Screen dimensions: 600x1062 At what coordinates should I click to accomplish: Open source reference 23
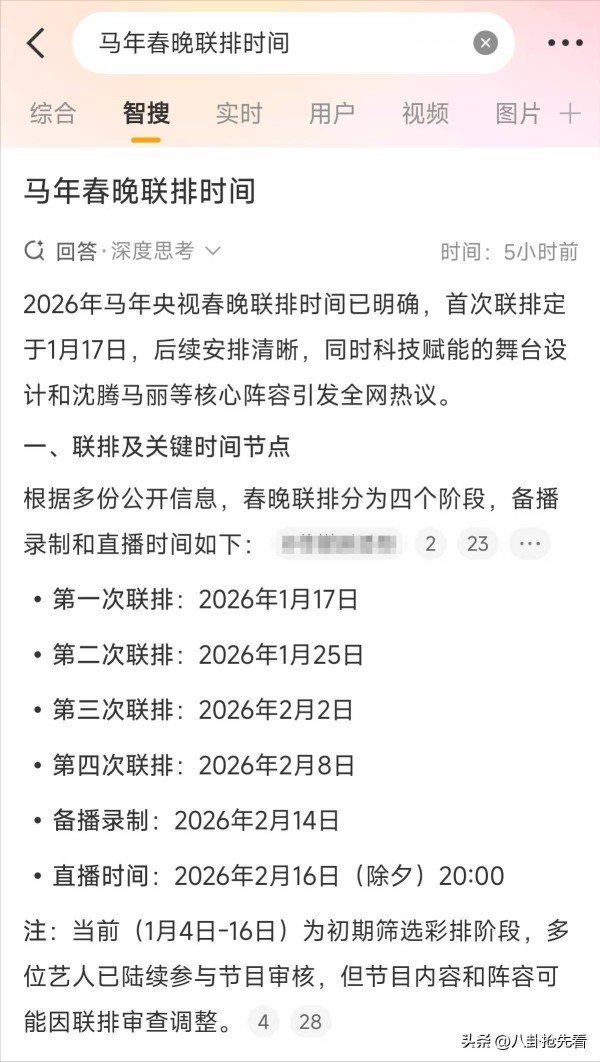[478, 544]
